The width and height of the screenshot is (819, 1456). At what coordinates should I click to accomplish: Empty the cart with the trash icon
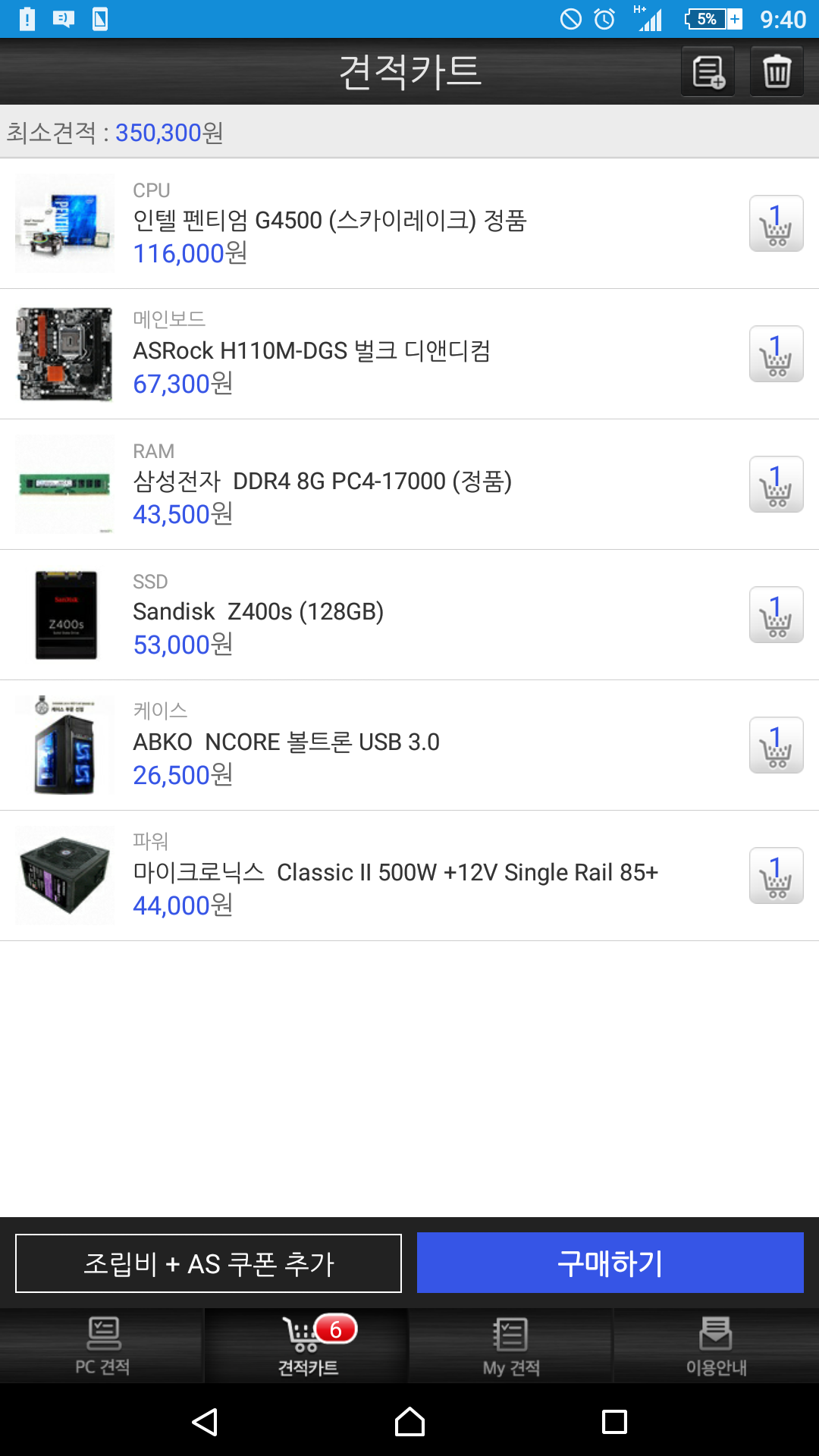[777, 72]
